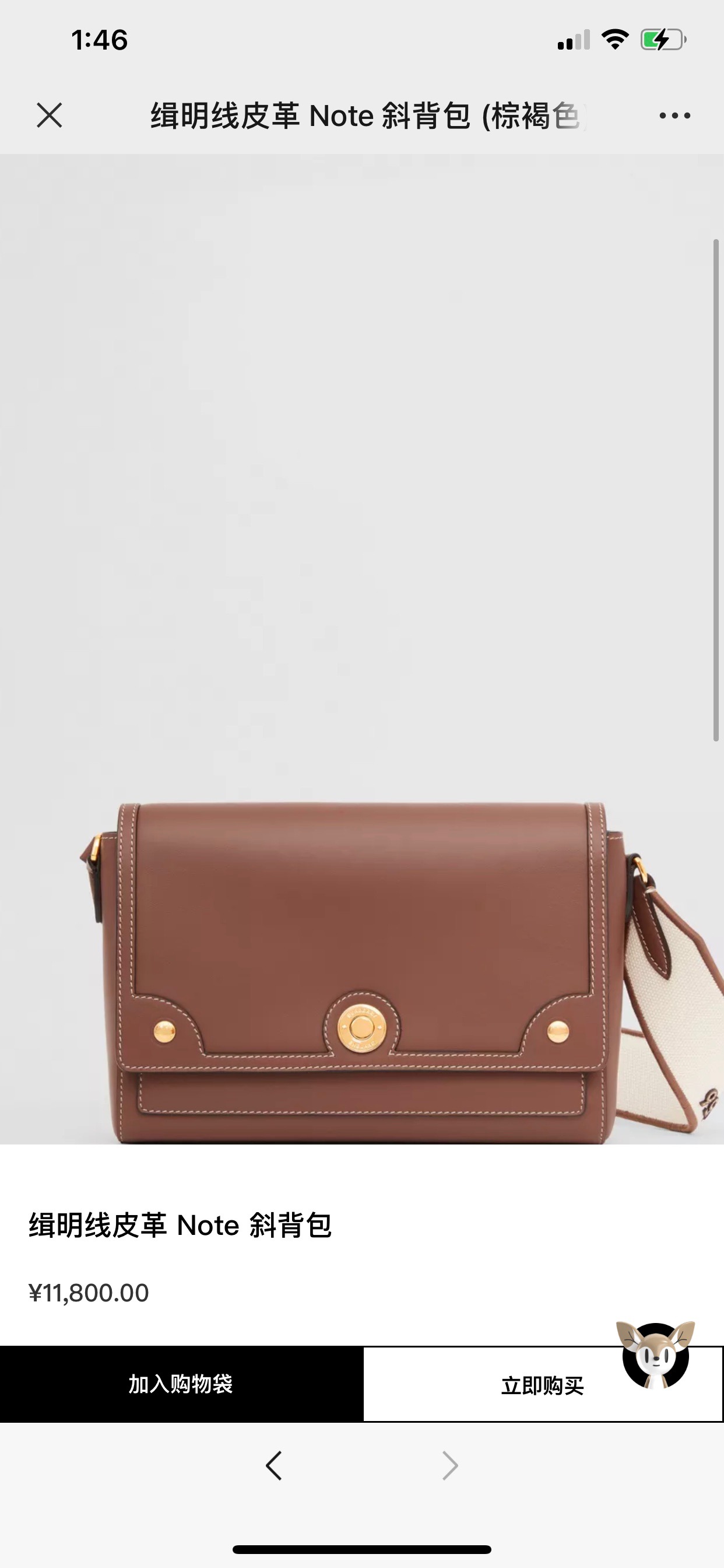Go back to the previous page
Screen dimensions: 724x1568
pos(274,1465)
